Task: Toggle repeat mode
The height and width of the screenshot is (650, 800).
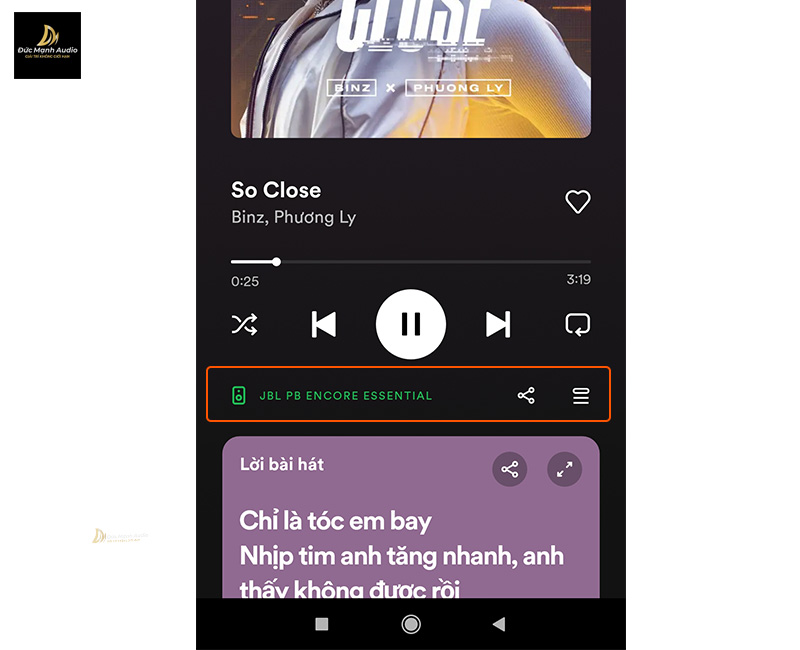Action: [577, 324]
